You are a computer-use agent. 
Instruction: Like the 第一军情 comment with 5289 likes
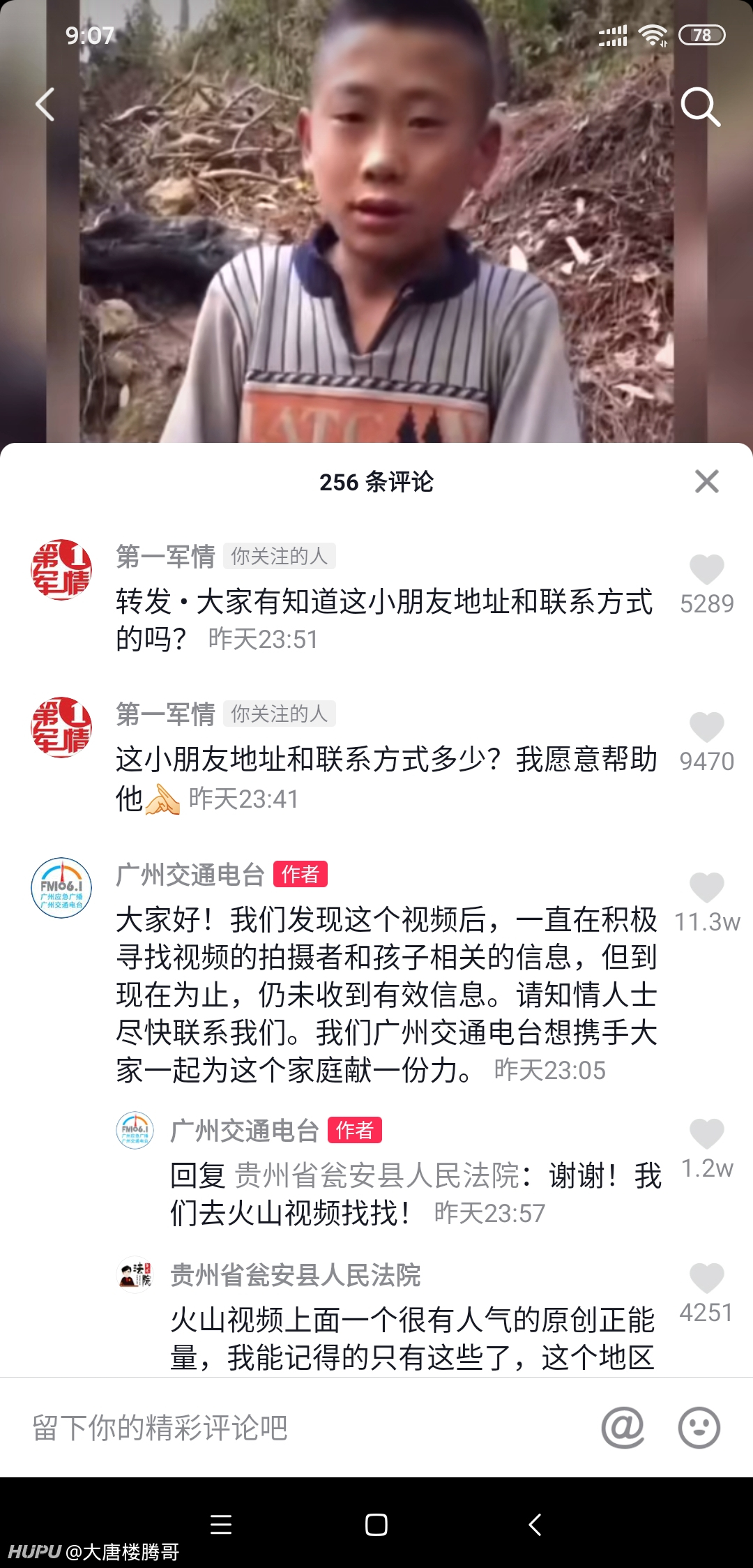[706, 570]
